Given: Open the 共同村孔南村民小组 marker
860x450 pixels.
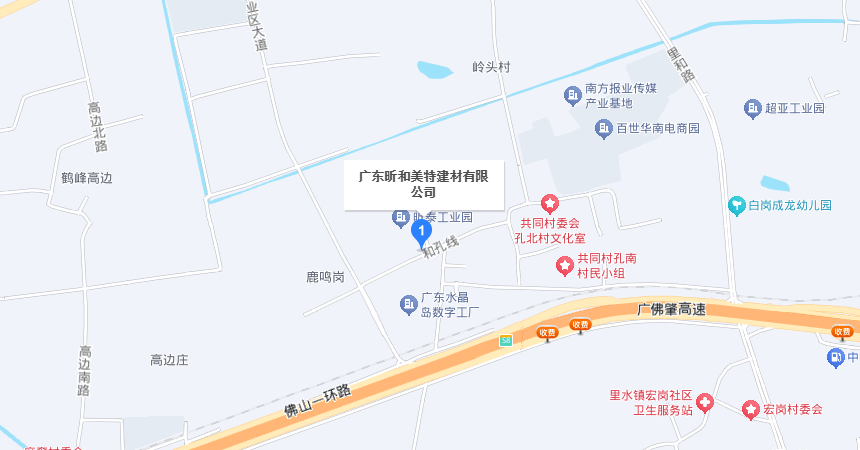Looking at the screenshot, I should click(565, 265).
